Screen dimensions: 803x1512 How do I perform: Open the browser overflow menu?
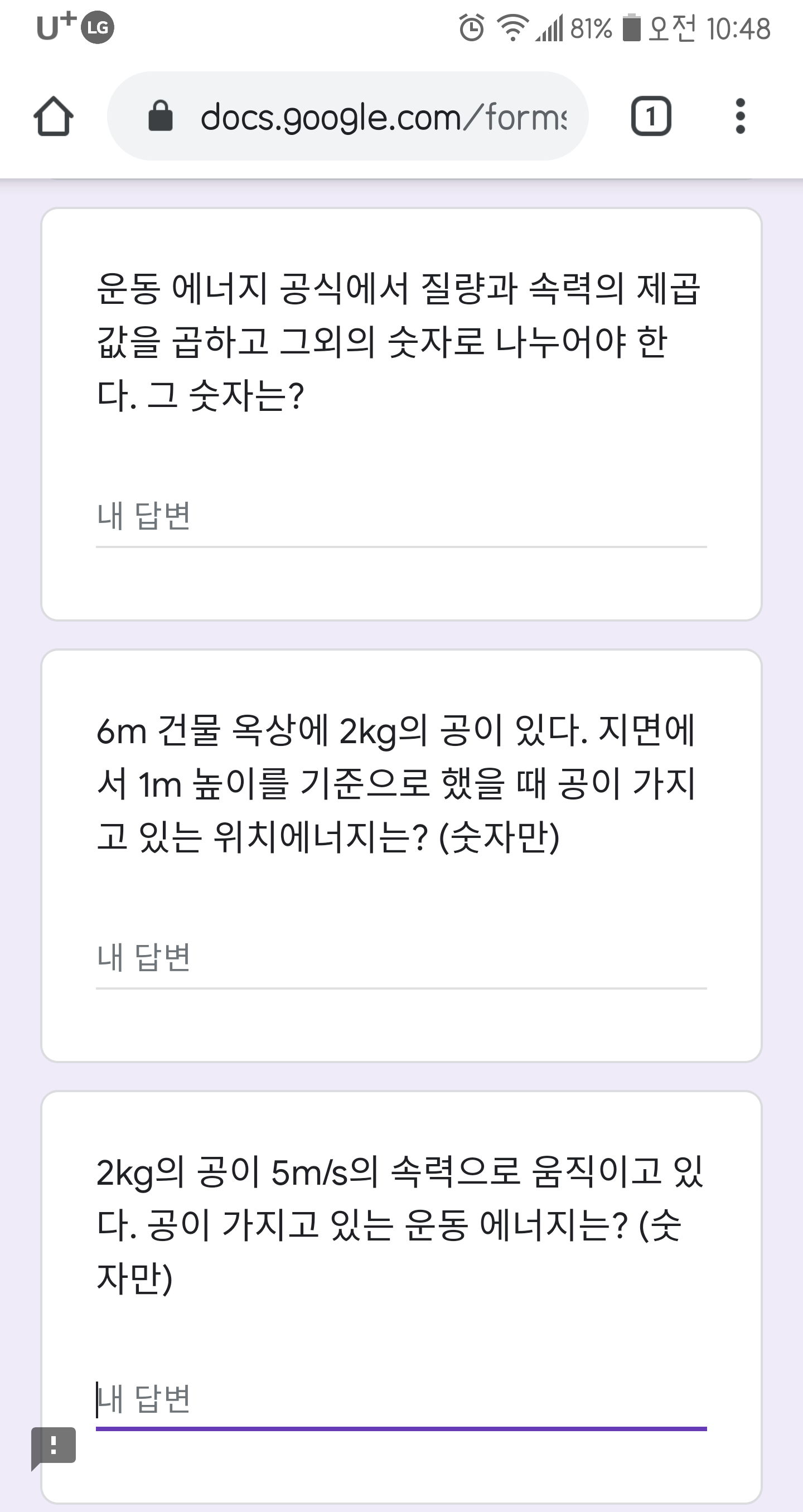[740, 116]
